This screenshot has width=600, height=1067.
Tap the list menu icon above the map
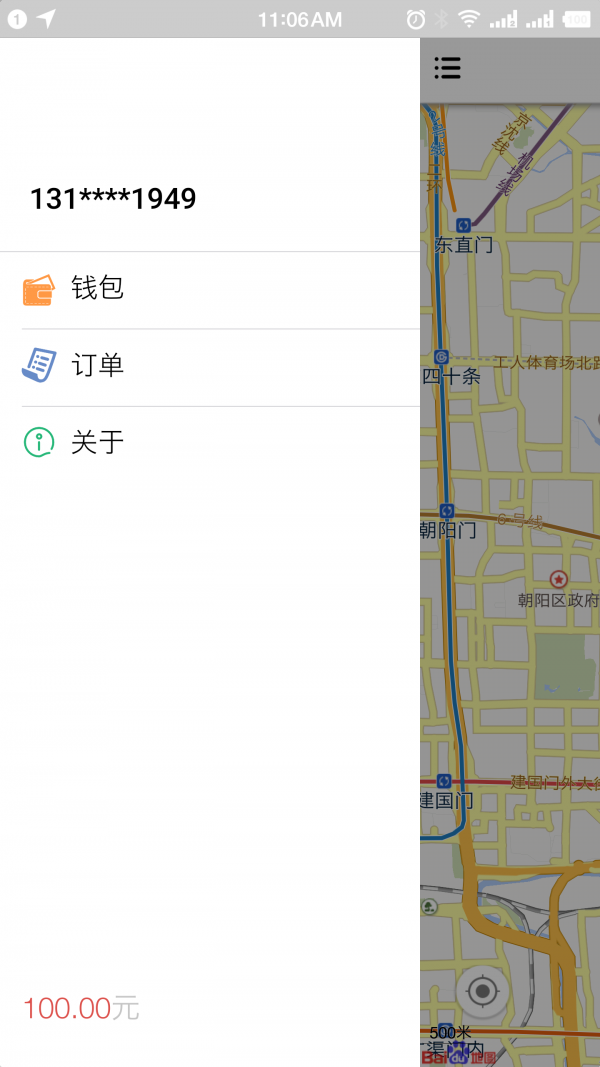[447, 68]
